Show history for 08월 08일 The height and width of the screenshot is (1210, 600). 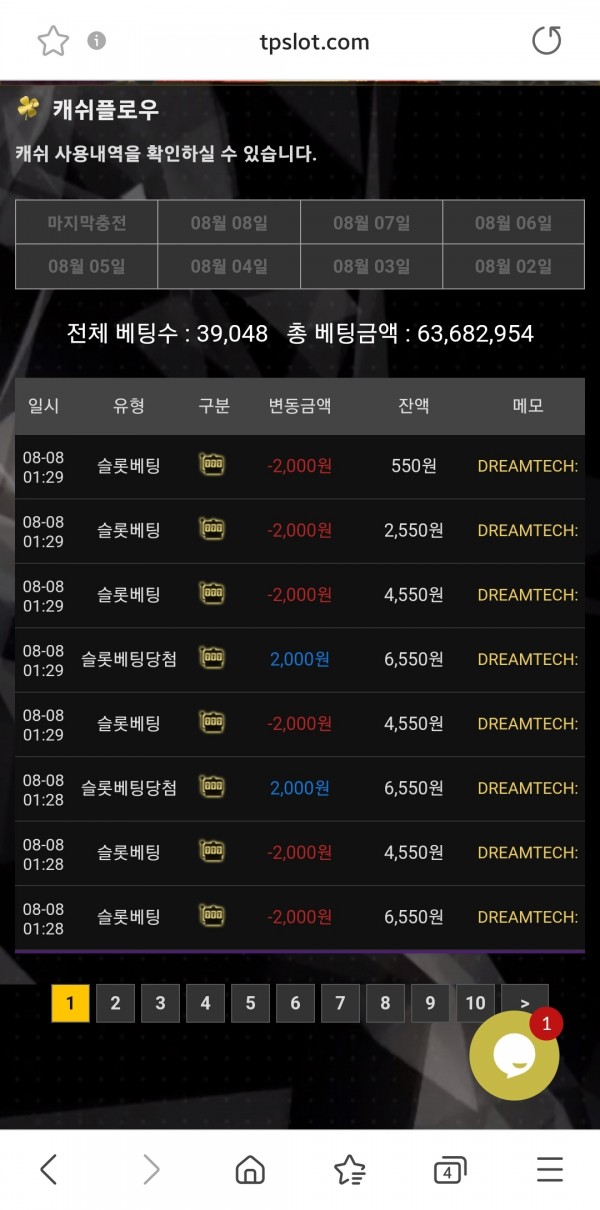click(229, 222)
